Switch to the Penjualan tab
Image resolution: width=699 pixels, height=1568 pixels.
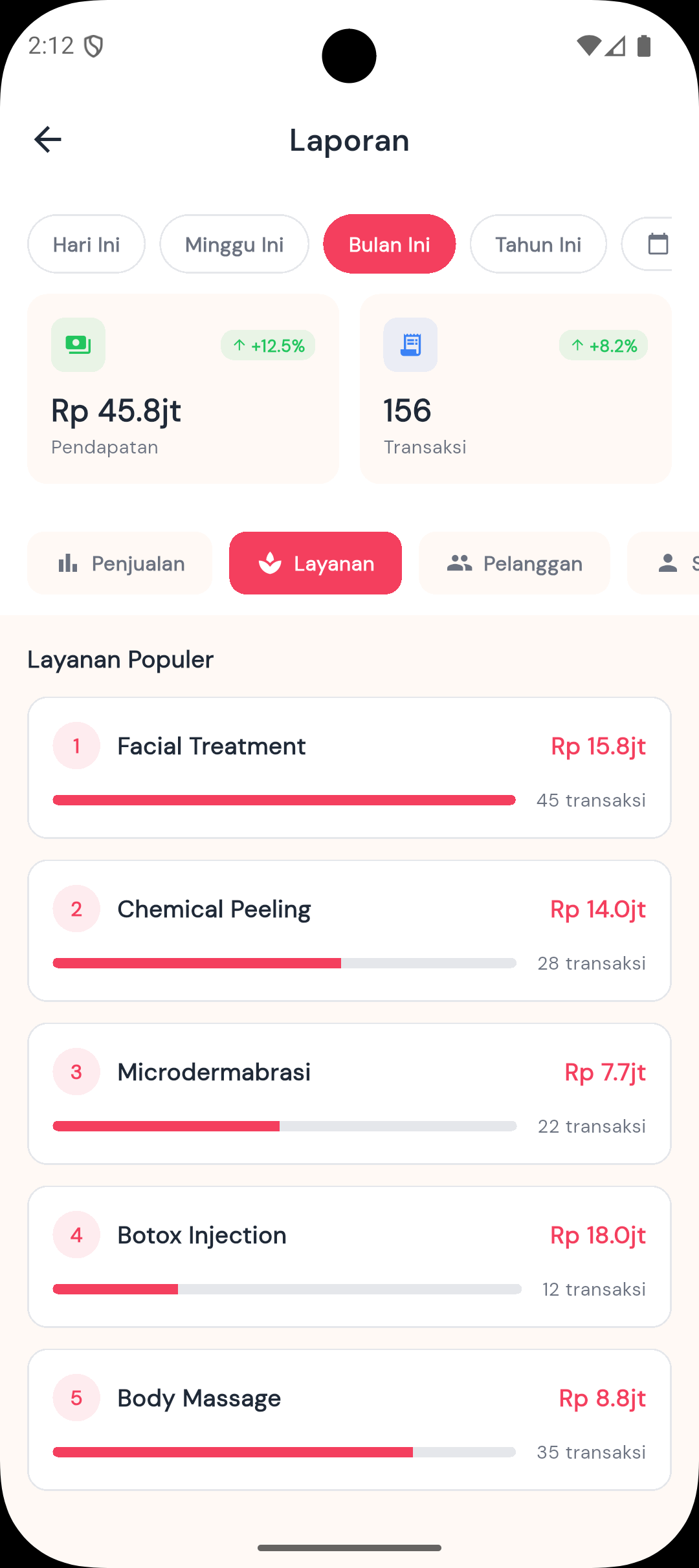tap(120, 563)
